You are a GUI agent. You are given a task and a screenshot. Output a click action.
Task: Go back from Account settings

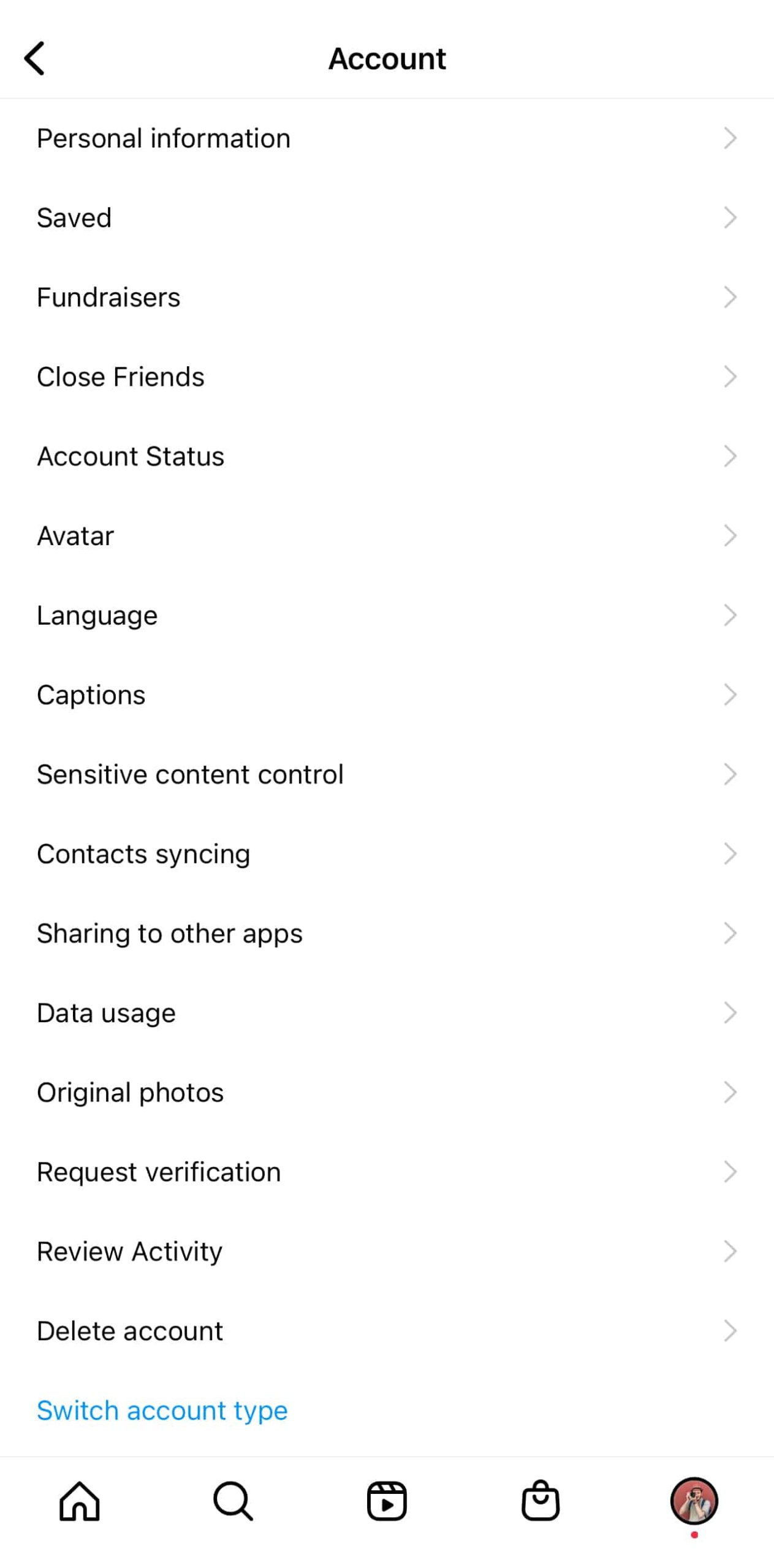(34, 59)
